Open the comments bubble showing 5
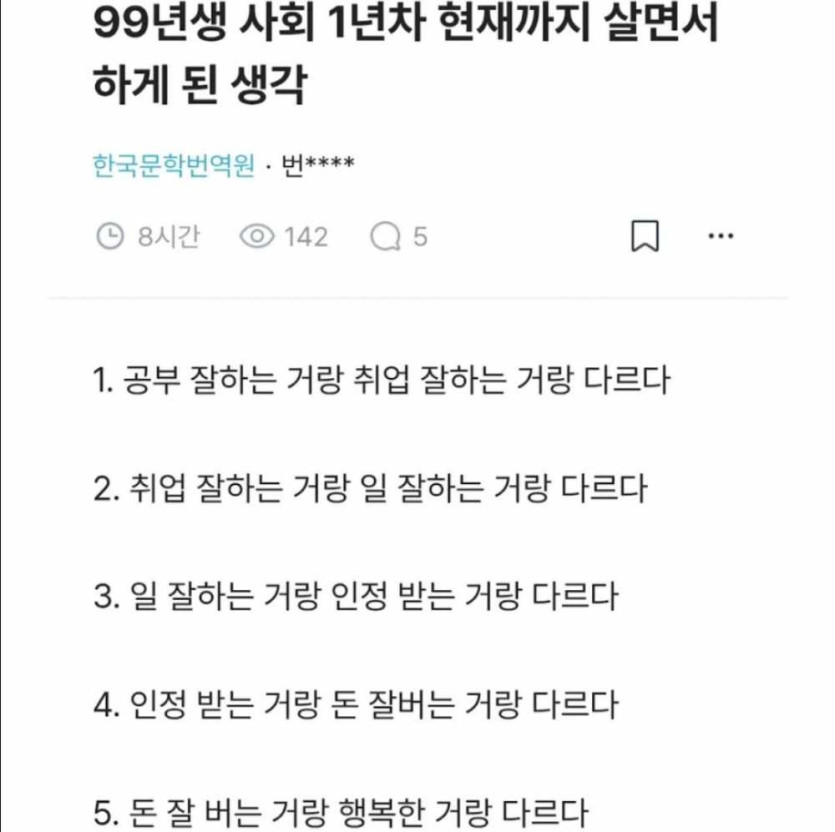Image resolution: width=835 pixels, height=832 pixels. (399, 237)
